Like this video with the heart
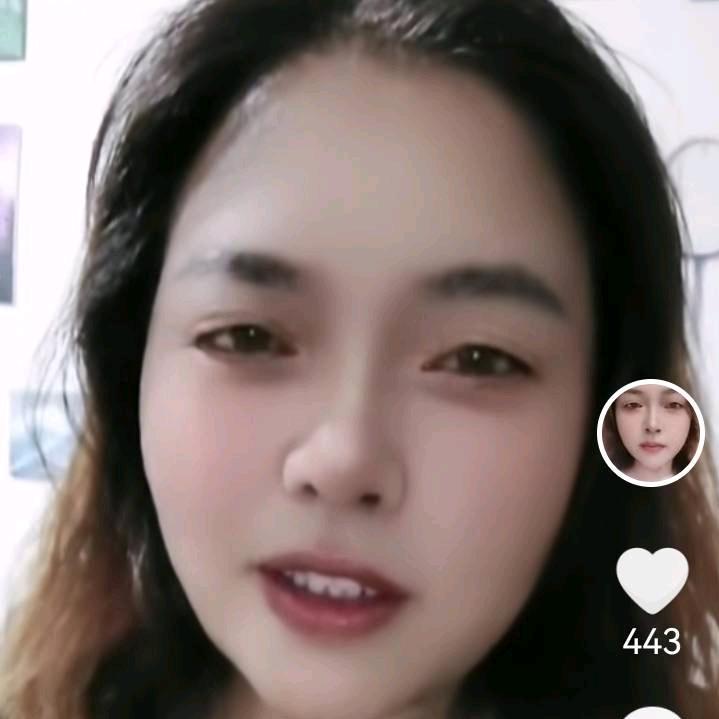Screen dimensions: 719x719 [652, 579]
